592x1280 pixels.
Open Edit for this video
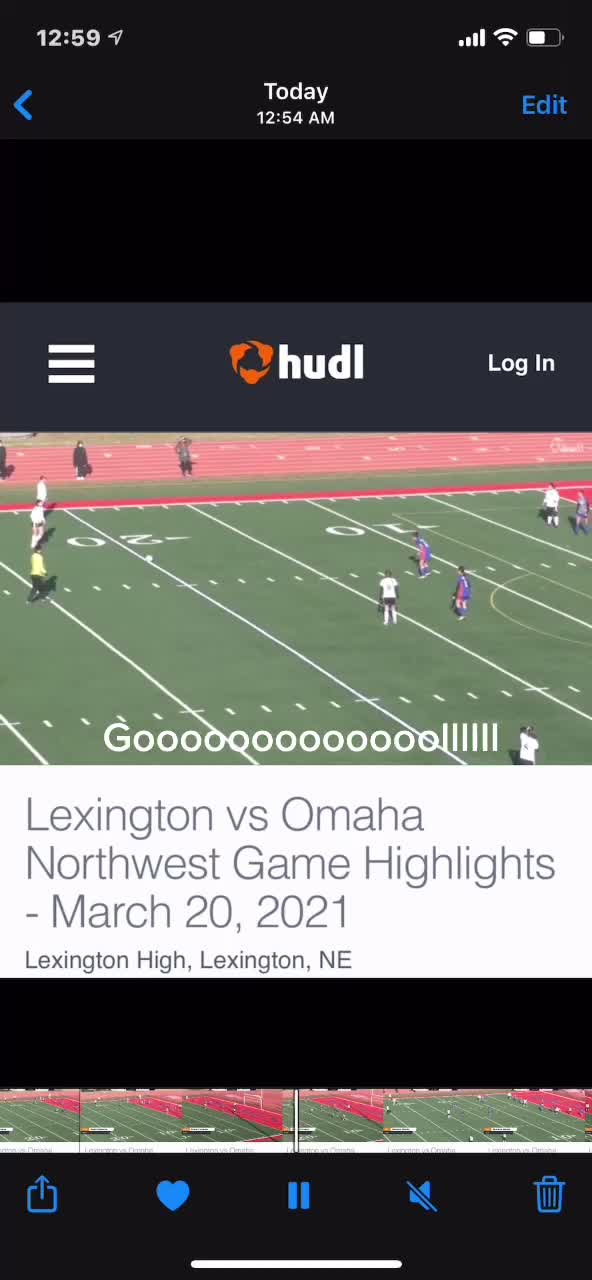544,105
